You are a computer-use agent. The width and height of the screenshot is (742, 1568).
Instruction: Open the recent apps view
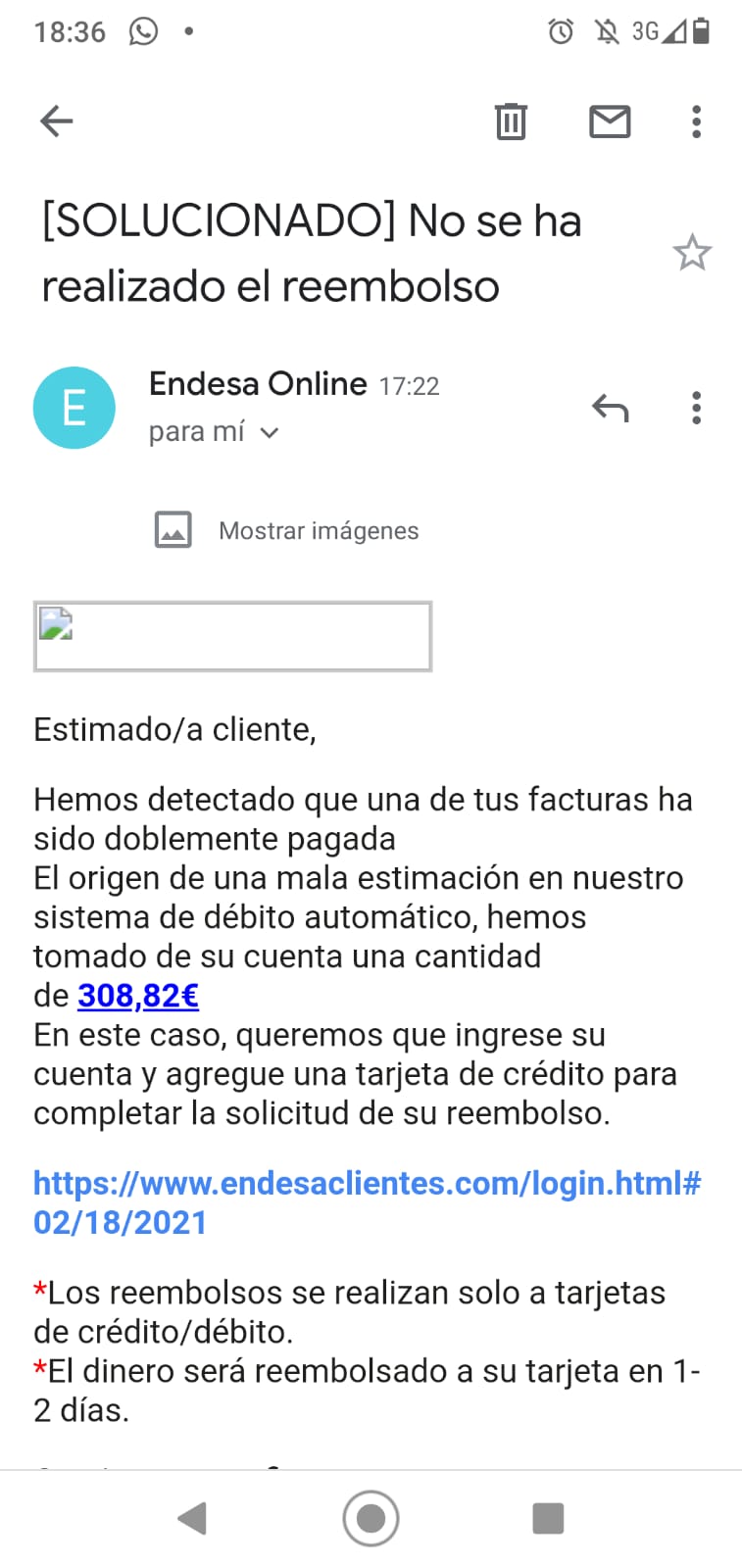[548, 1518]
